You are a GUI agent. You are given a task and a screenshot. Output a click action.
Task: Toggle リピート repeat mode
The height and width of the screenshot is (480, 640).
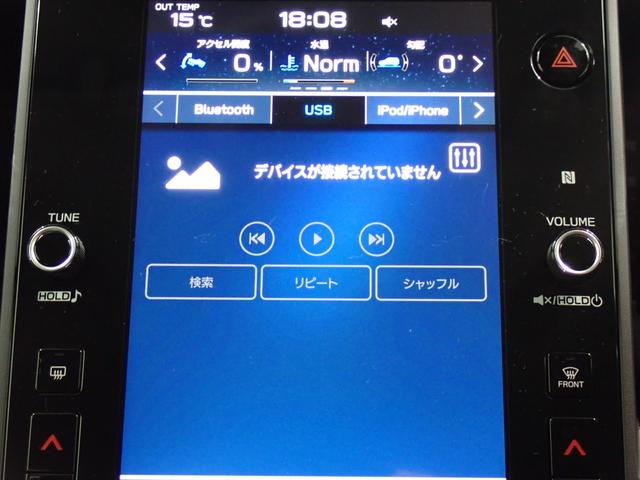coord(316,283)
